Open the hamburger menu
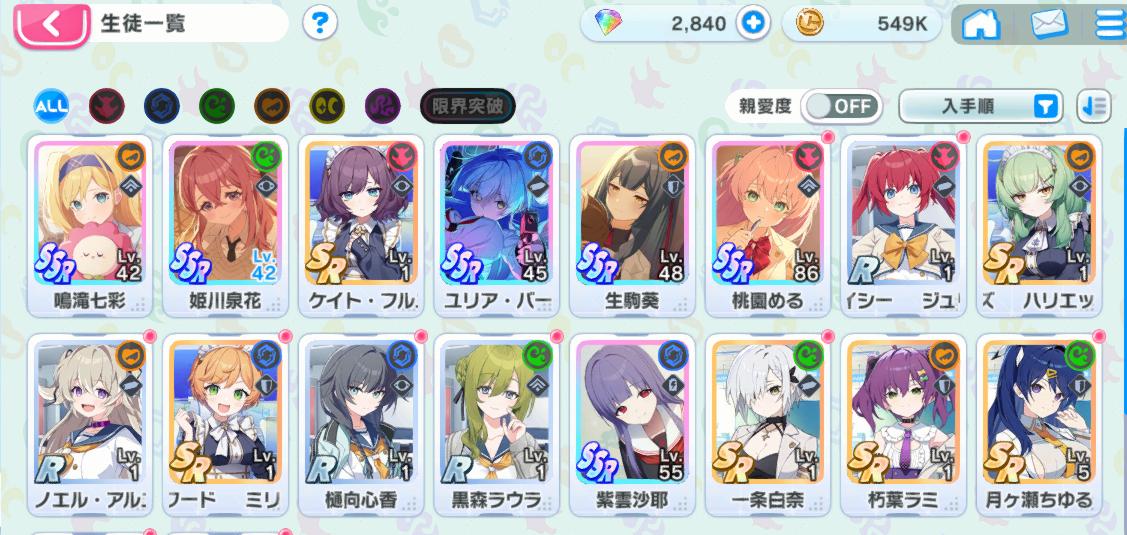 1109,24
